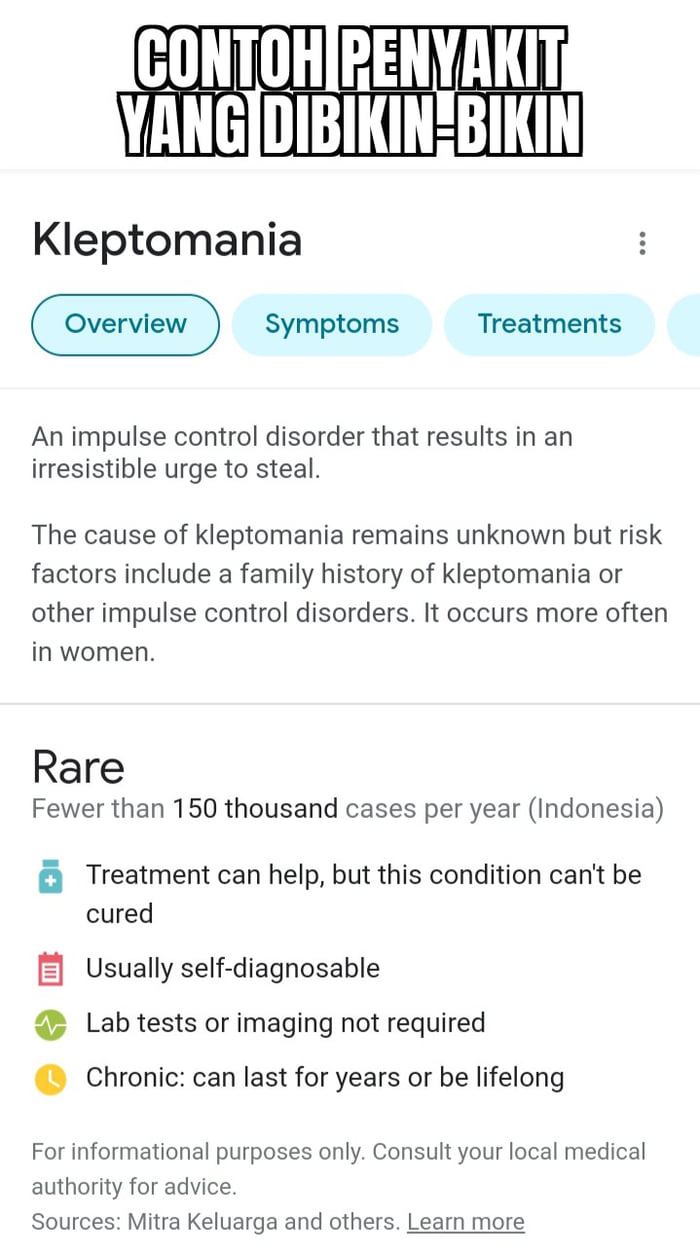Switch to the Symptoms chip
The width and height of the screenshot is (700, 1260).
click(x=331, y=324)
